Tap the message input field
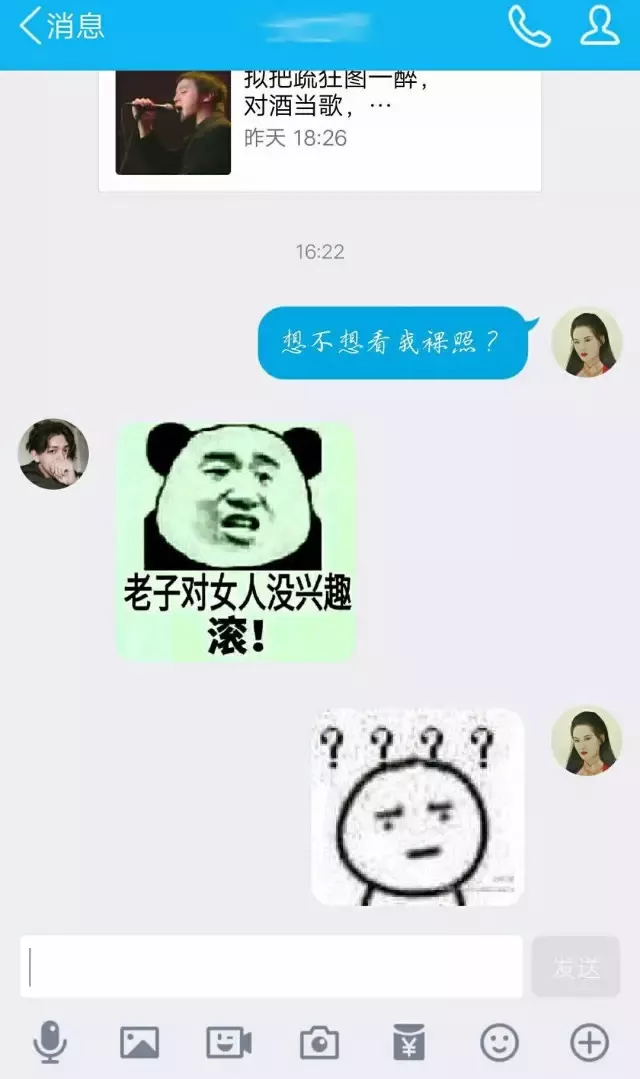This screenshot has height=1079, width=640. point(272,966)
